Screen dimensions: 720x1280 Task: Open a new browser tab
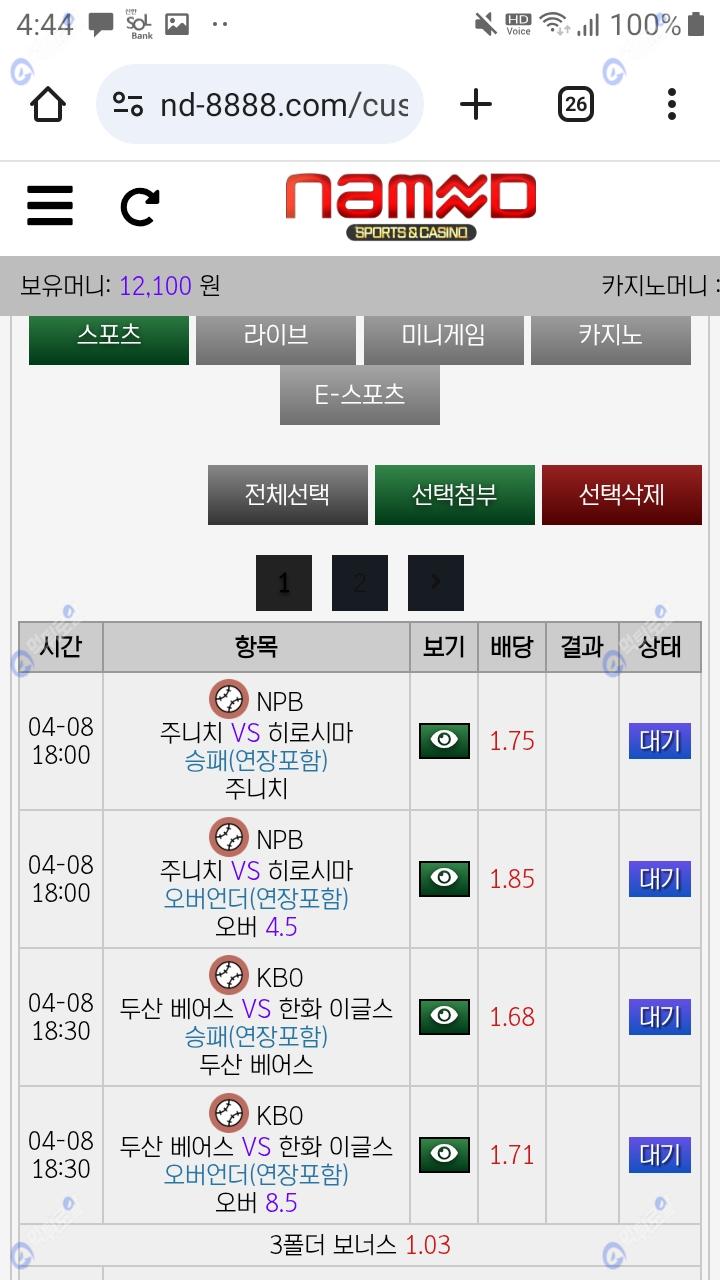tap(476, 104)
